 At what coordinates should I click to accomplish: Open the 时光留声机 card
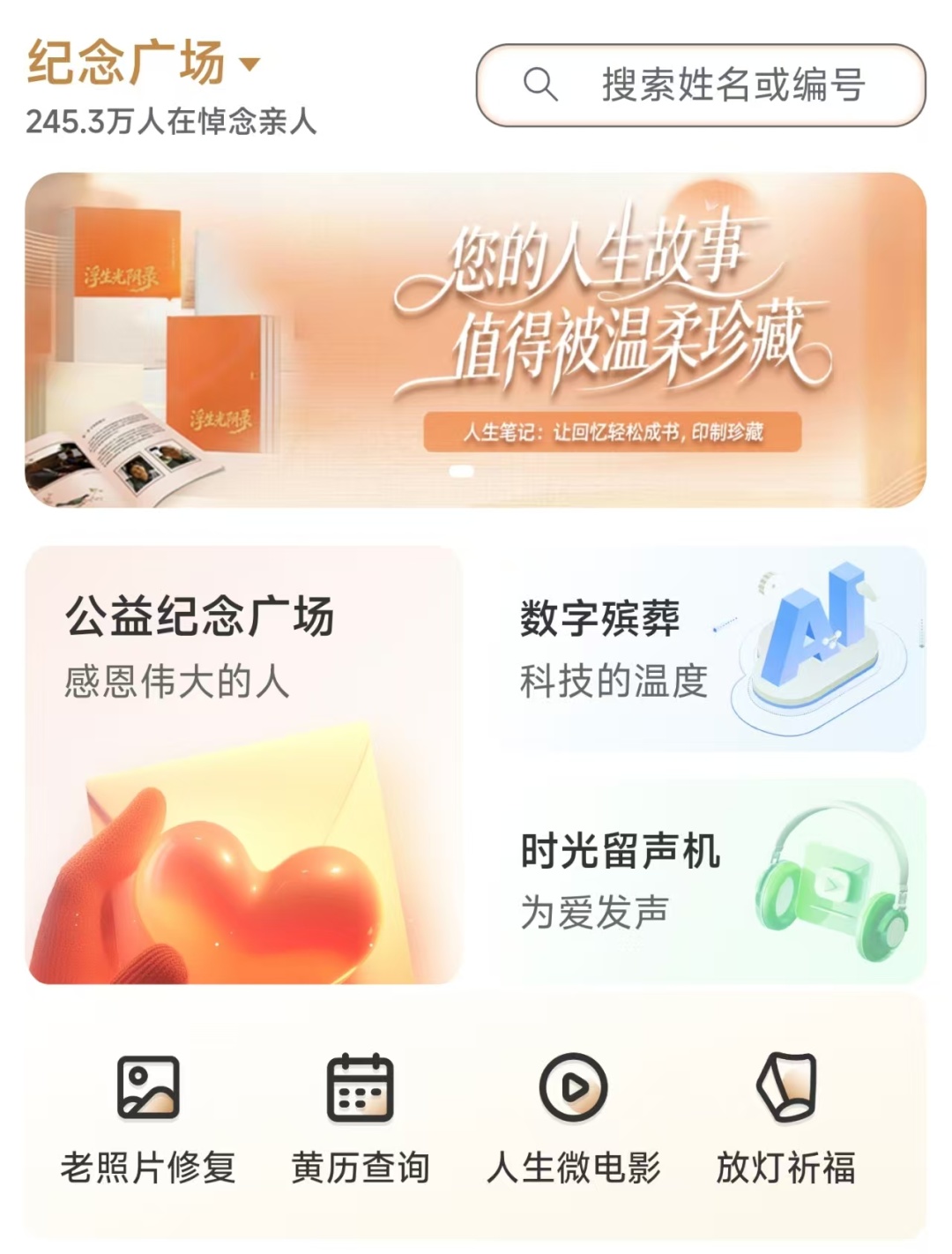pyautogui.click(x=713, y=880)
